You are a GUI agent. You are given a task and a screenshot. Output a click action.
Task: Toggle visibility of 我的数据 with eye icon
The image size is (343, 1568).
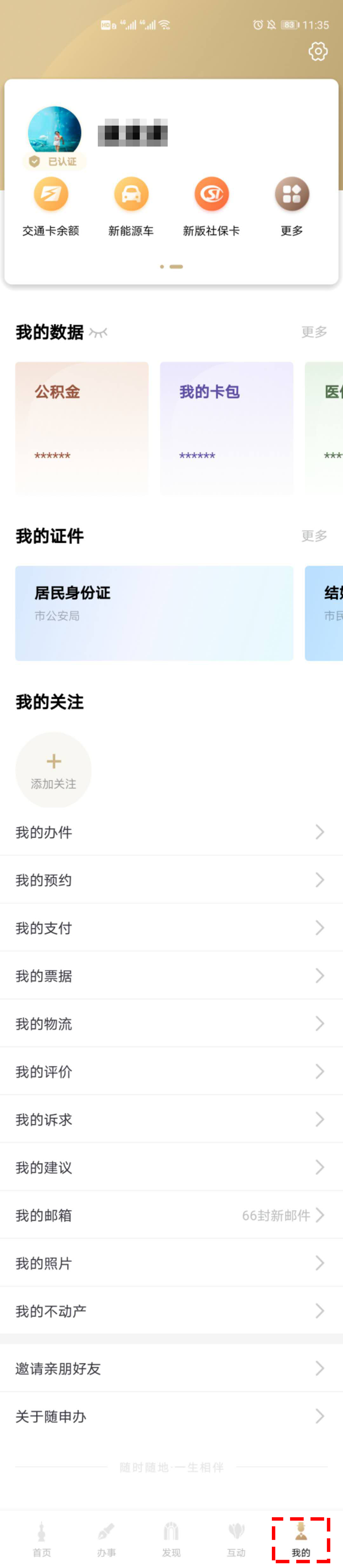pyautogui.click(x=98, y=332)
